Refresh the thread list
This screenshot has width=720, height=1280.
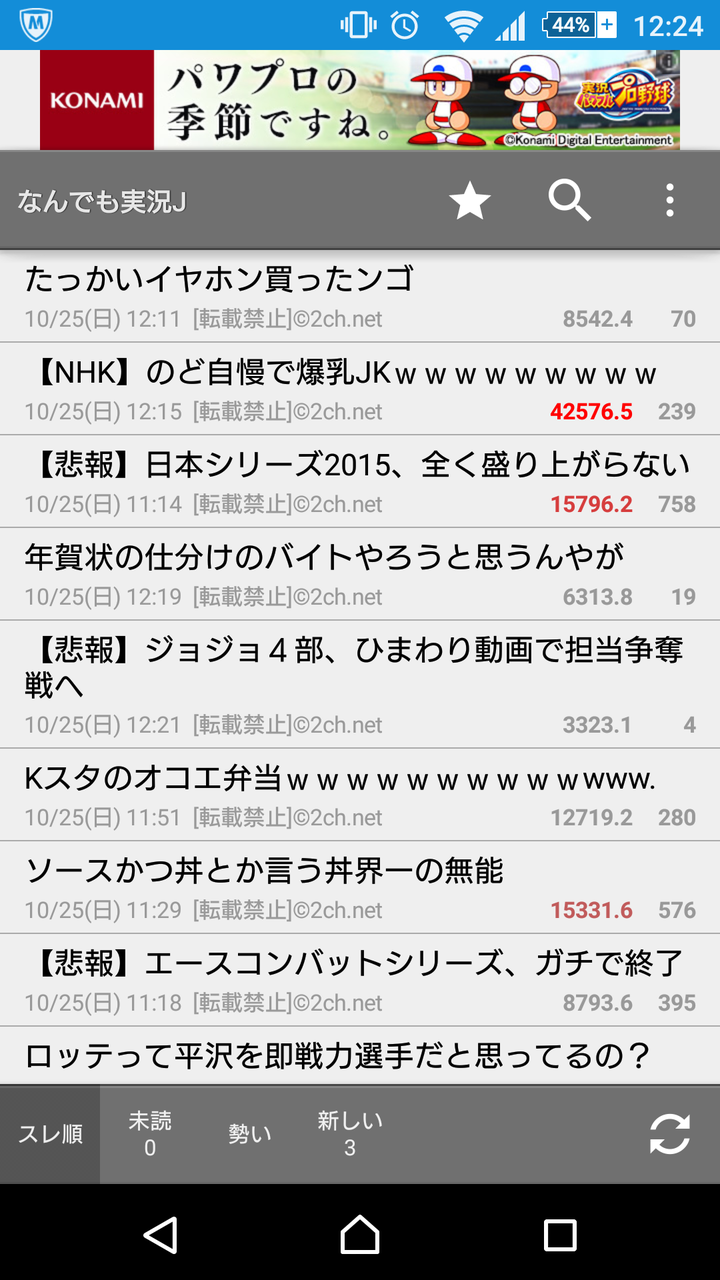tap(669, 1135)
